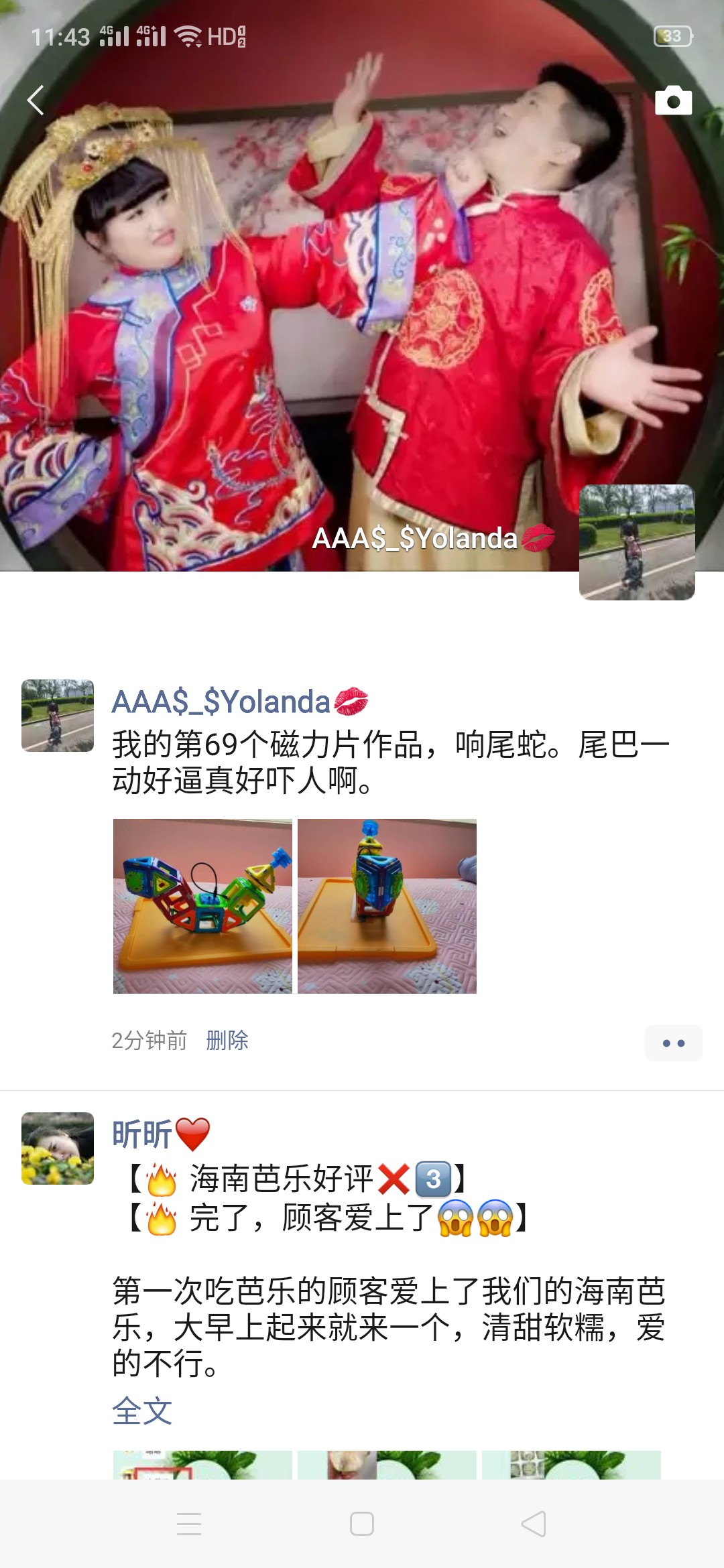Tap the system home button
Screen dimensions: 724x1568
(362, 1523)
